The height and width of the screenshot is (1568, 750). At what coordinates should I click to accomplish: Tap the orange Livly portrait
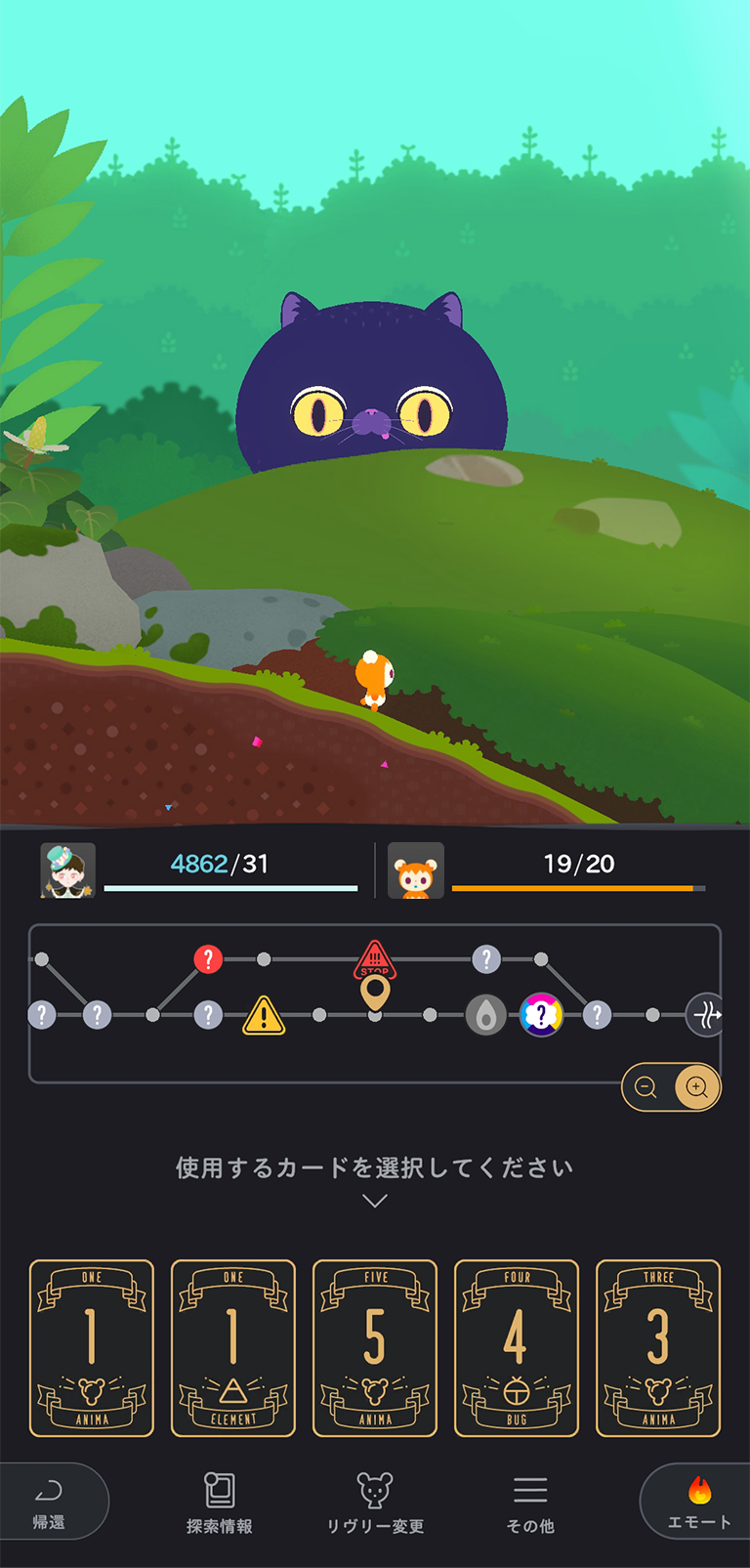pyautogui.click(x=416, y=870)
